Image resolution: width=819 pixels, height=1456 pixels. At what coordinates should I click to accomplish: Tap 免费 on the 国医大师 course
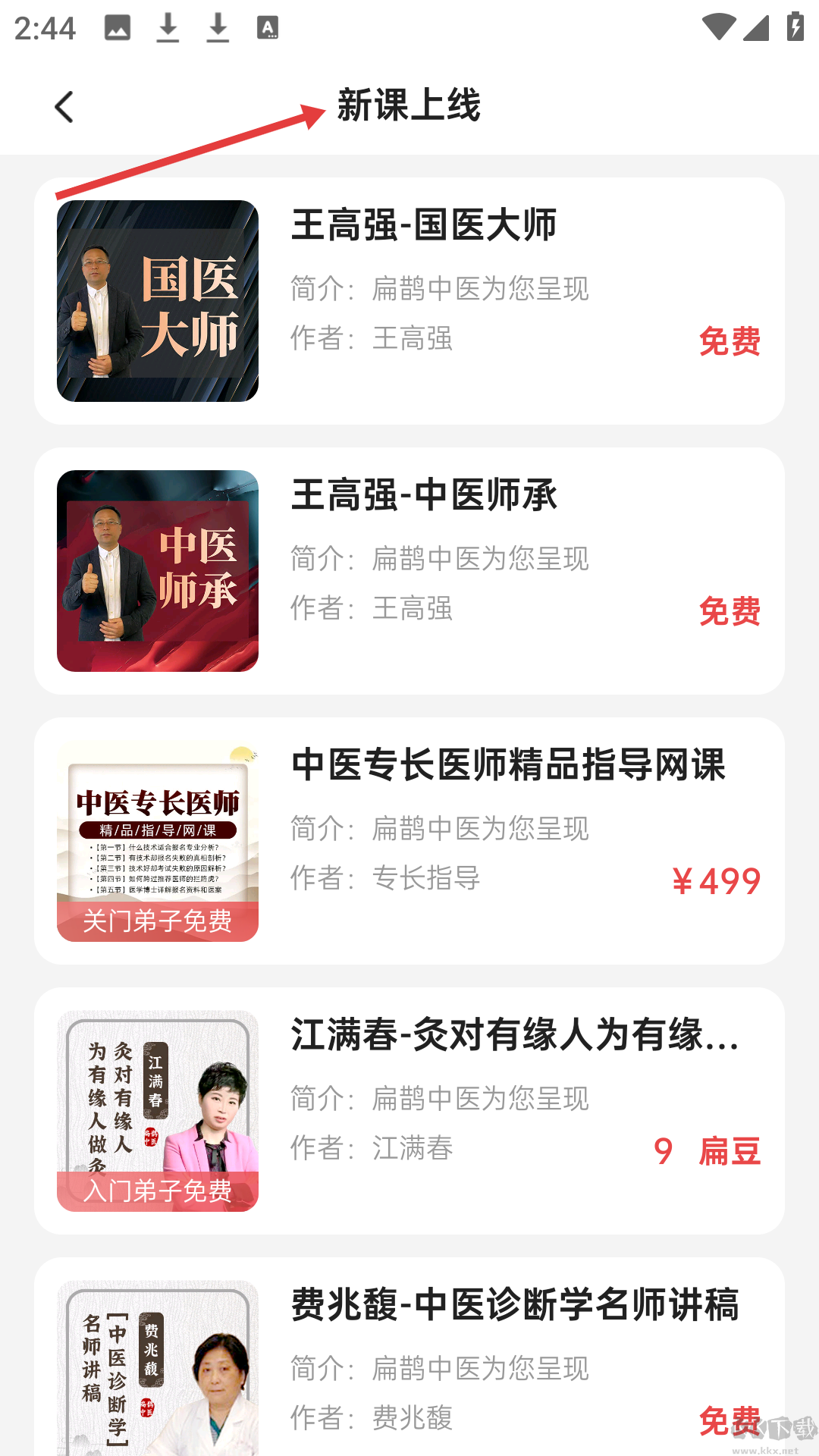point(730,341)
